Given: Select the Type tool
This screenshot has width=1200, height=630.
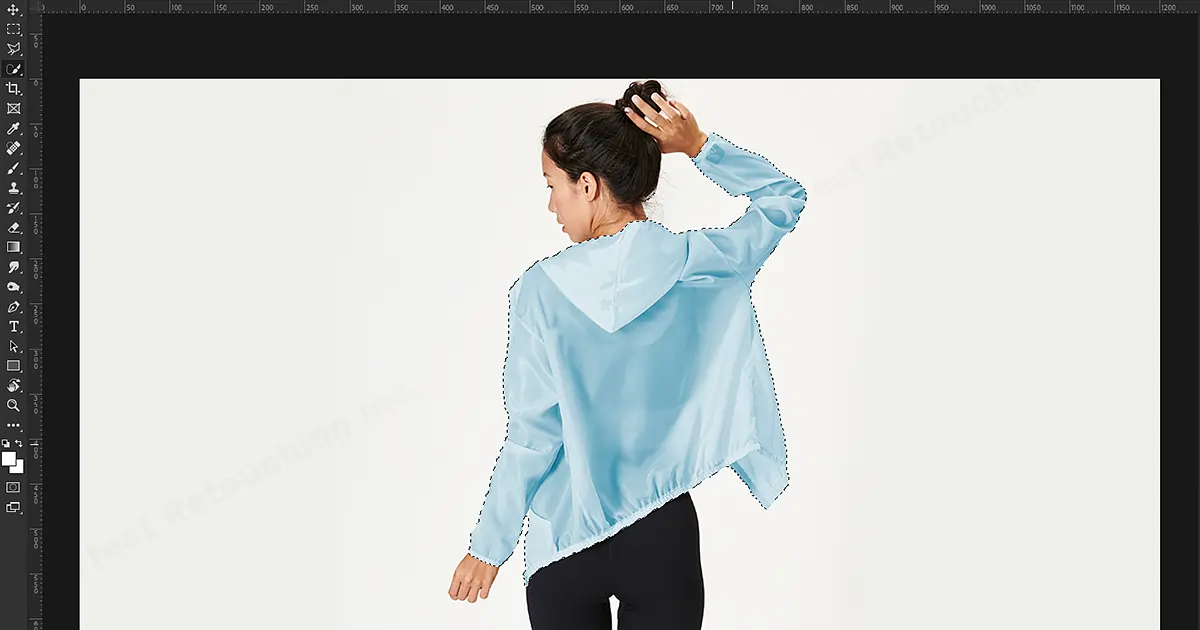Looking at the screenshot, I should [x=14, y=327].
